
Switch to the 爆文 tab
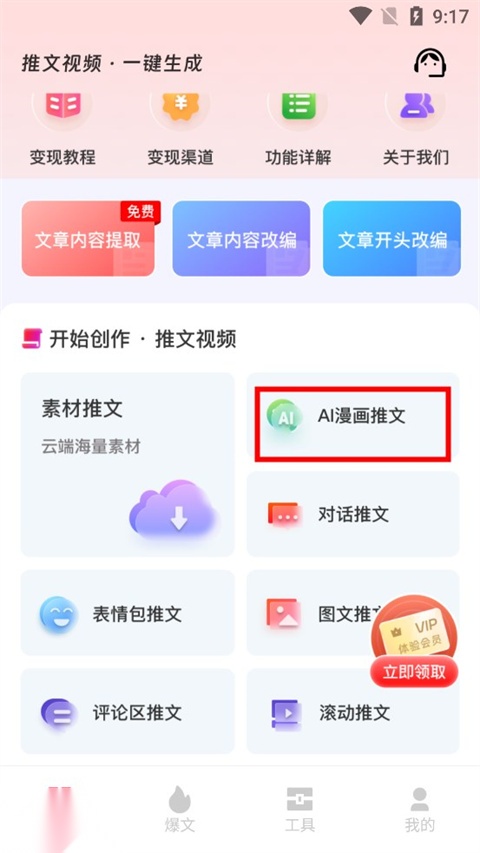[180, 809]
